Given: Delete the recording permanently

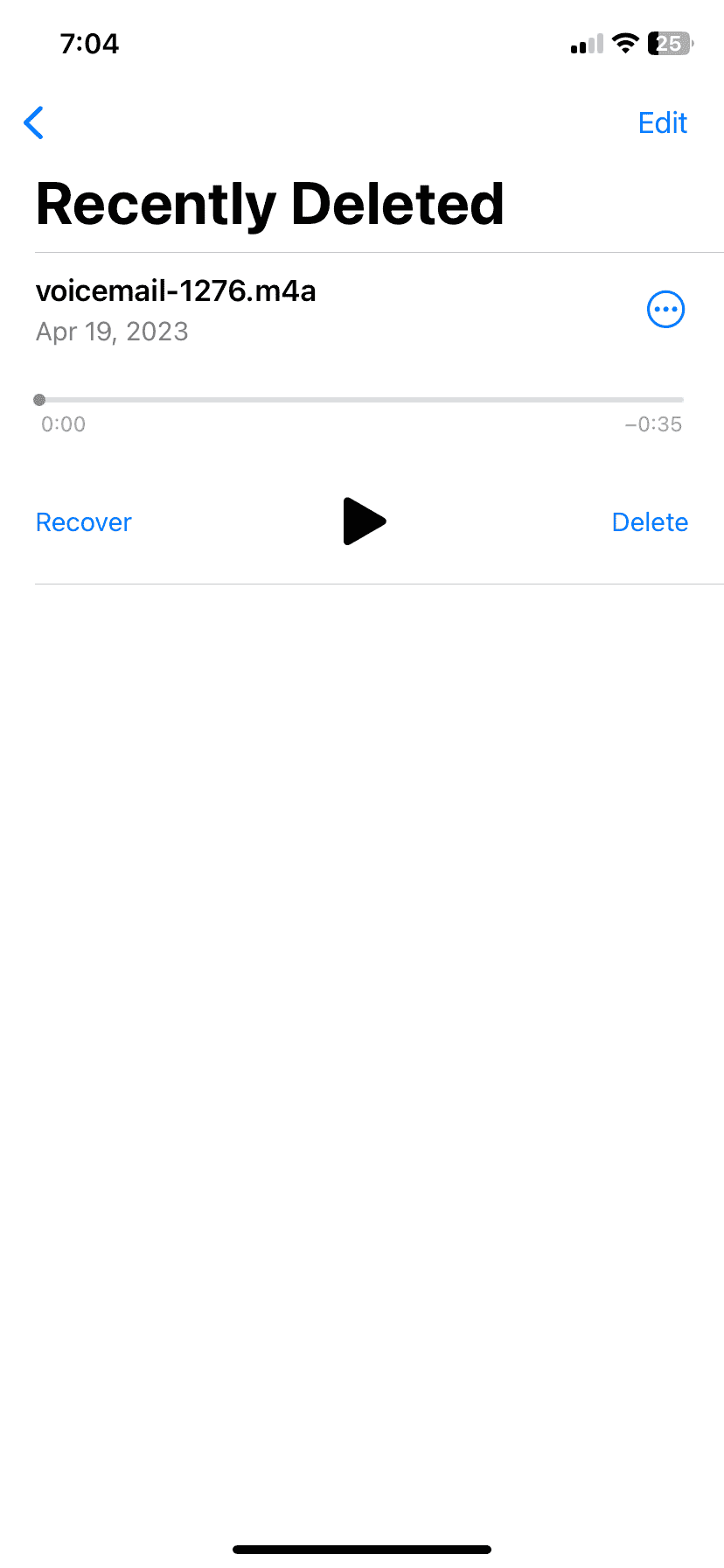Looking at the screenshot, I should [x=650, y=522].
